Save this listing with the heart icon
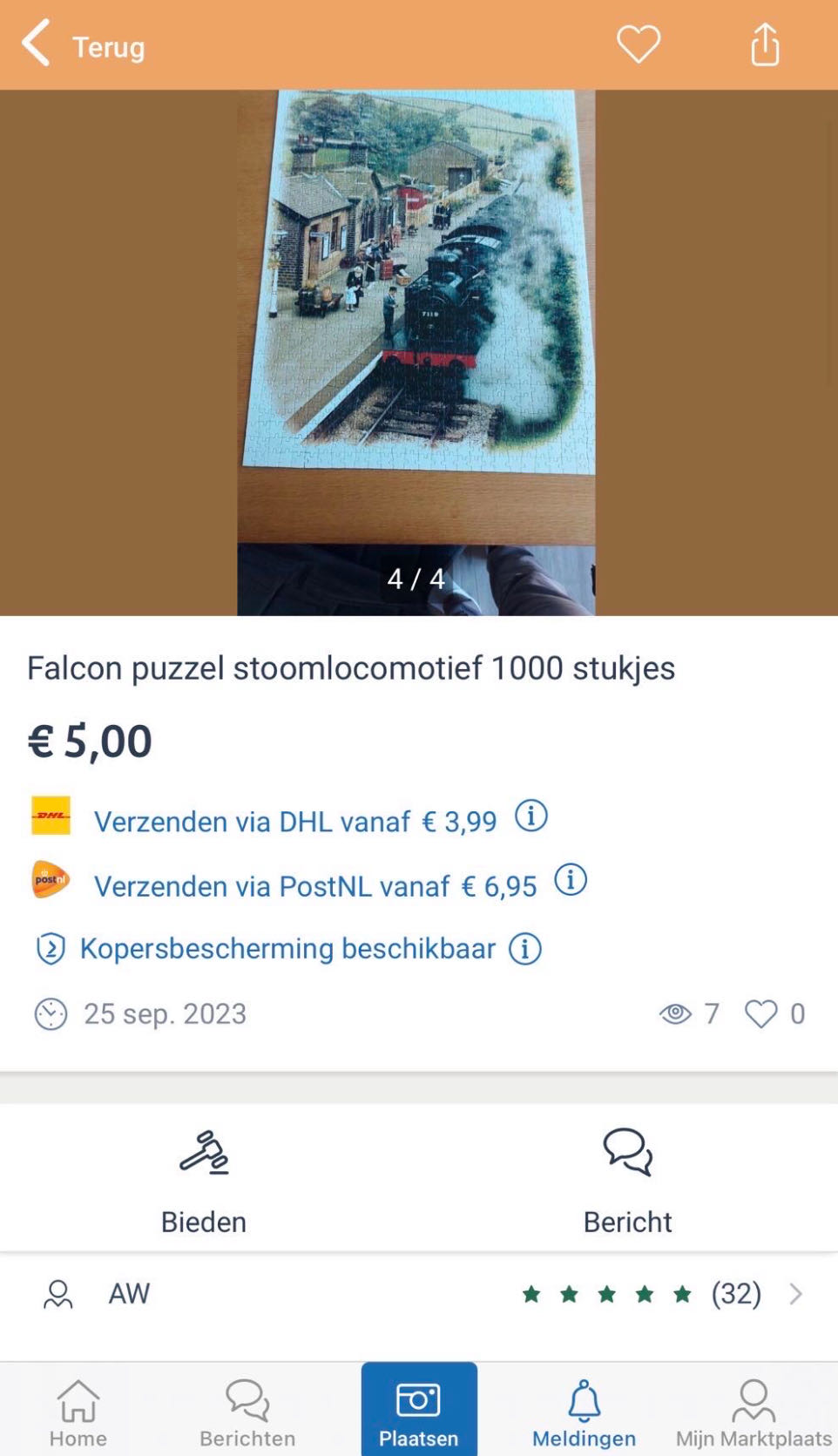 pyautogui.click(x=639, y=44)
